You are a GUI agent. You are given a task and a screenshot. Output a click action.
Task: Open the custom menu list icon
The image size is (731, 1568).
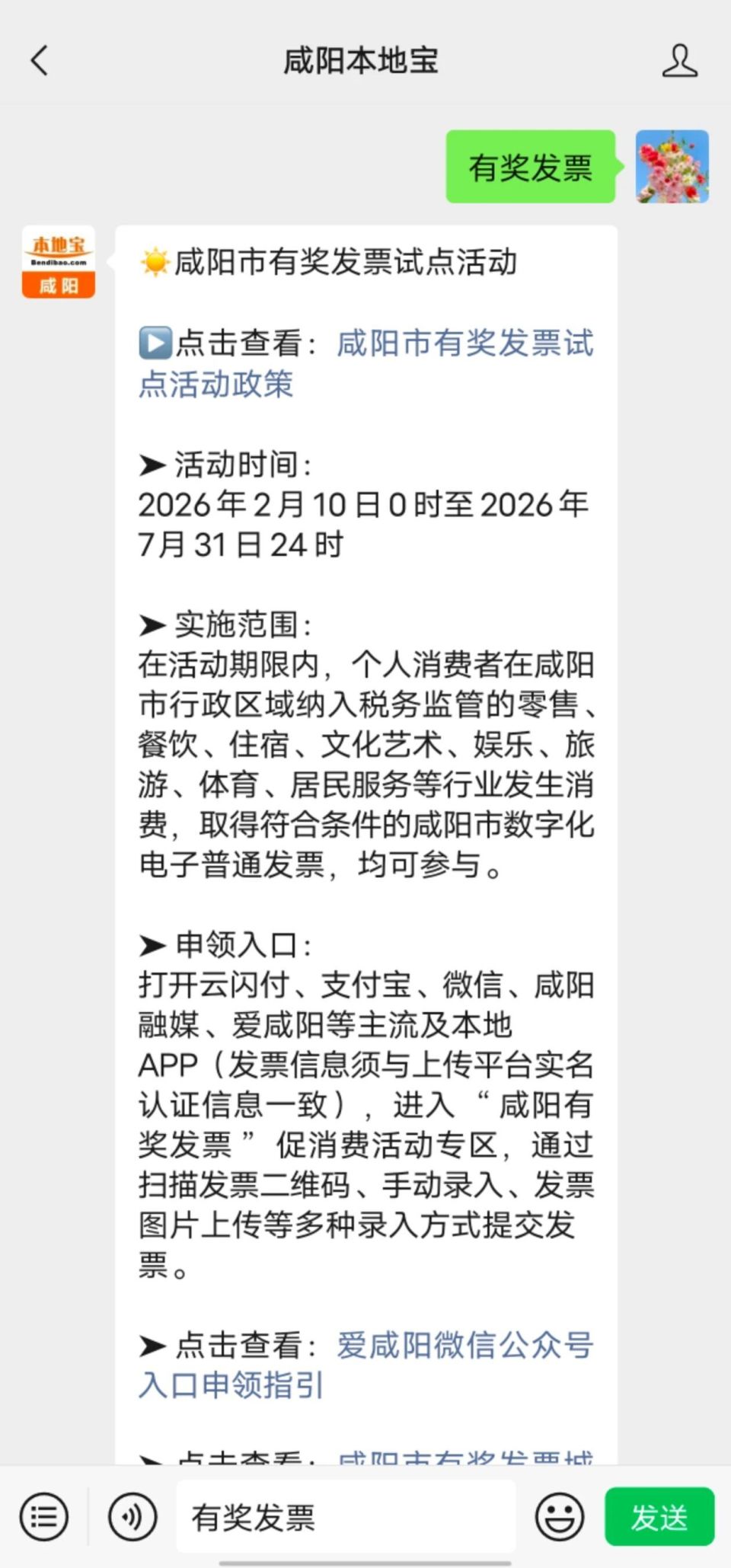click(x=43, y=1518)
